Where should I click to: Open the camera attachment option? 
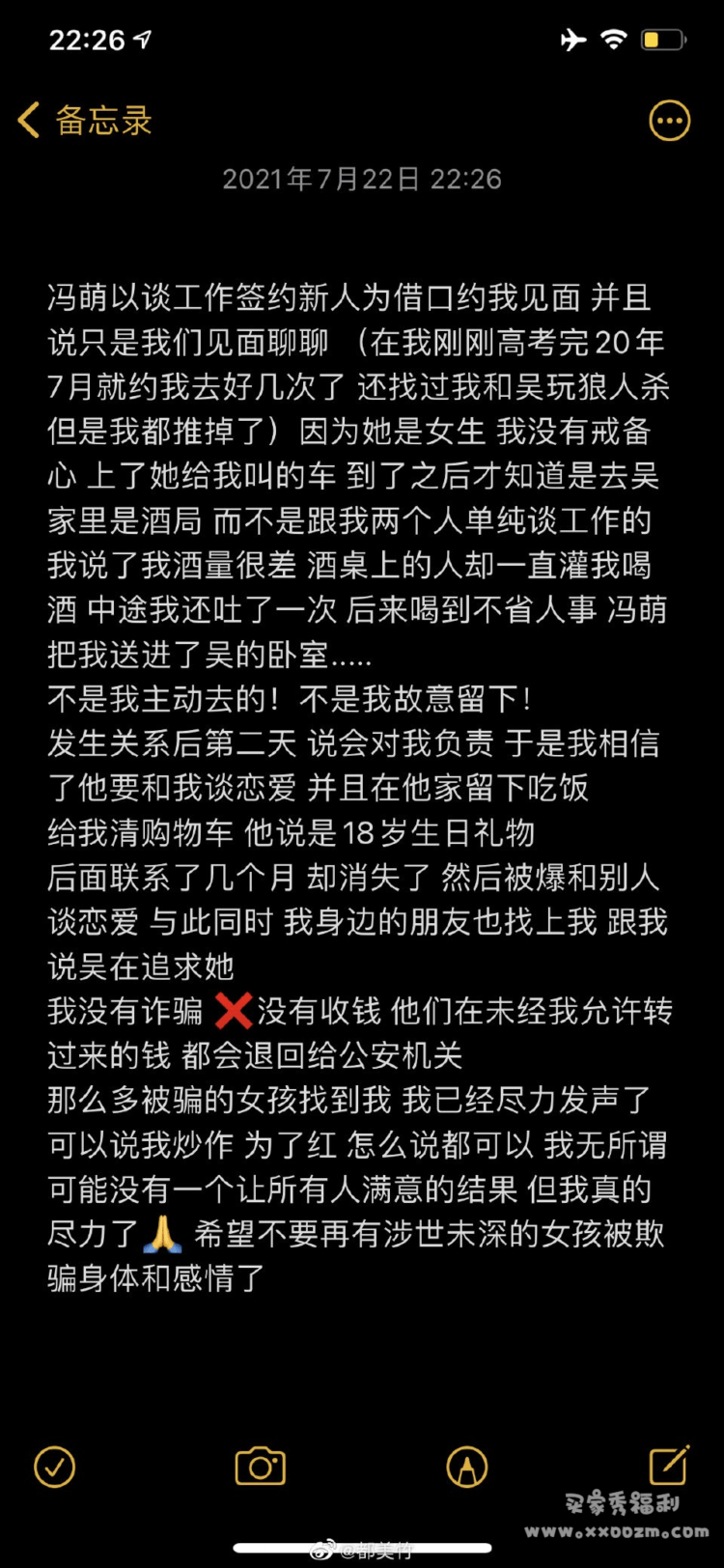click(261, 1467)
